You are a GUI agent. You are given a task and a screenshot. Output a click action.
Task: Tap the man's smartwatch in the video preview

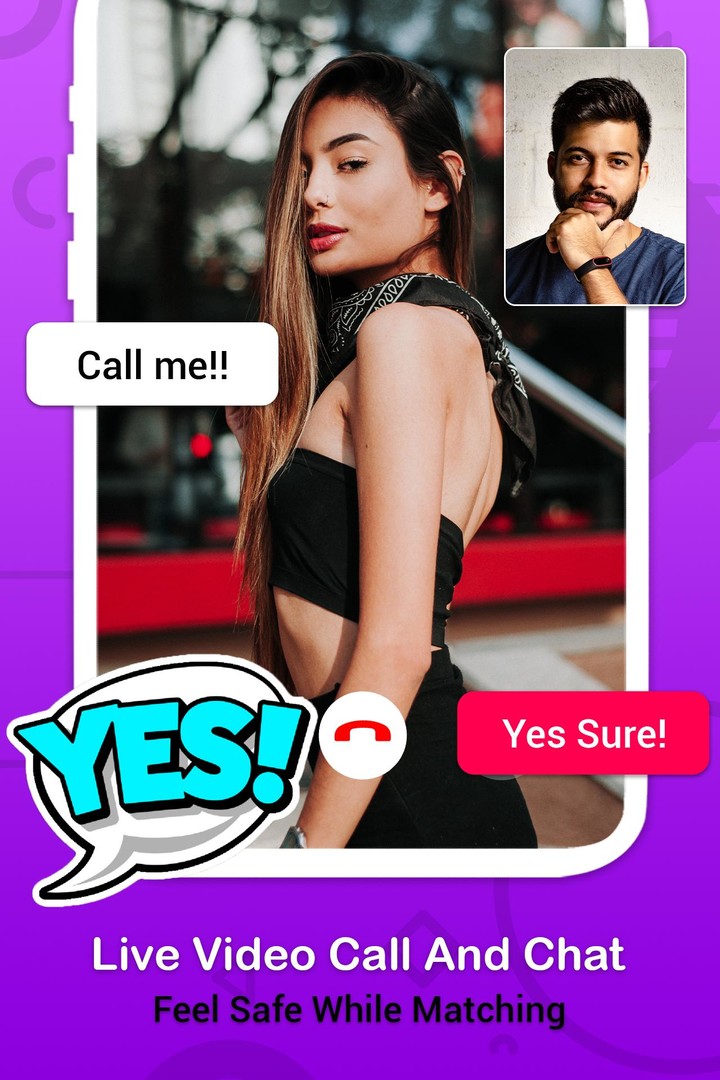[x=600, y=263]
